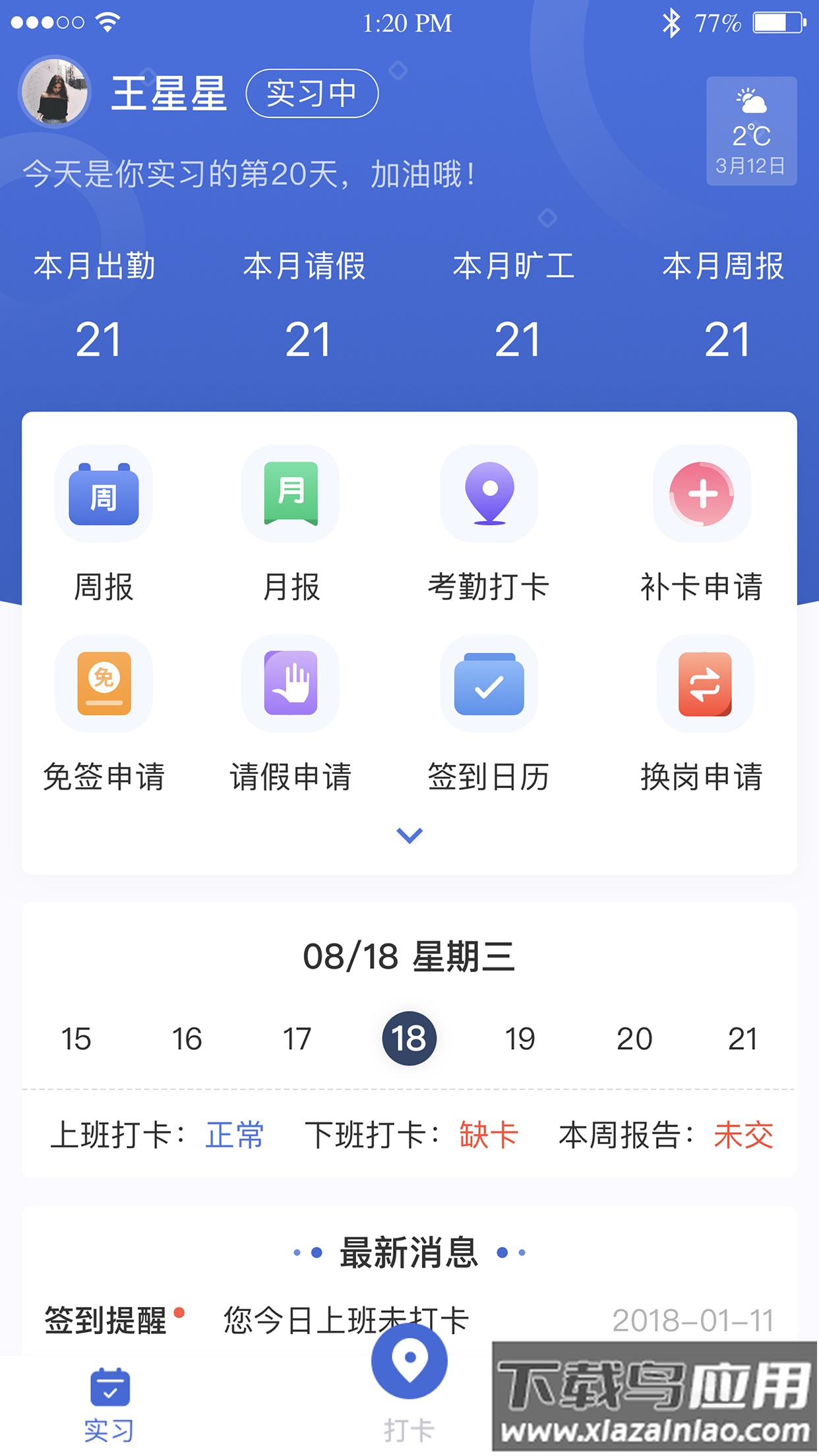Tap the 实习中 status badge
This screenshot has height=1456, width=819.
tap(313, 94)
